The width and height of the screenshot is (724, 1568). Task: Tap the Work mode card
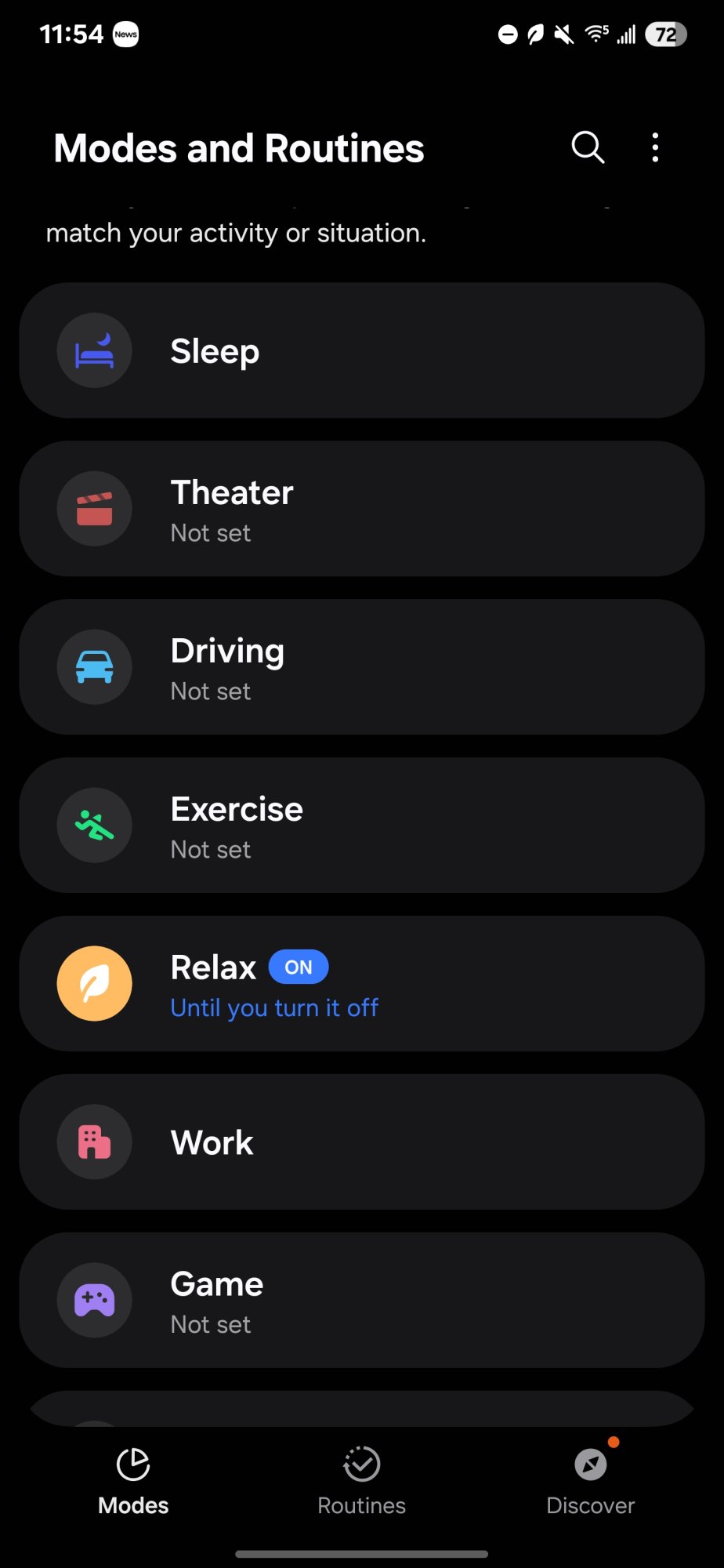(361, 1142)
